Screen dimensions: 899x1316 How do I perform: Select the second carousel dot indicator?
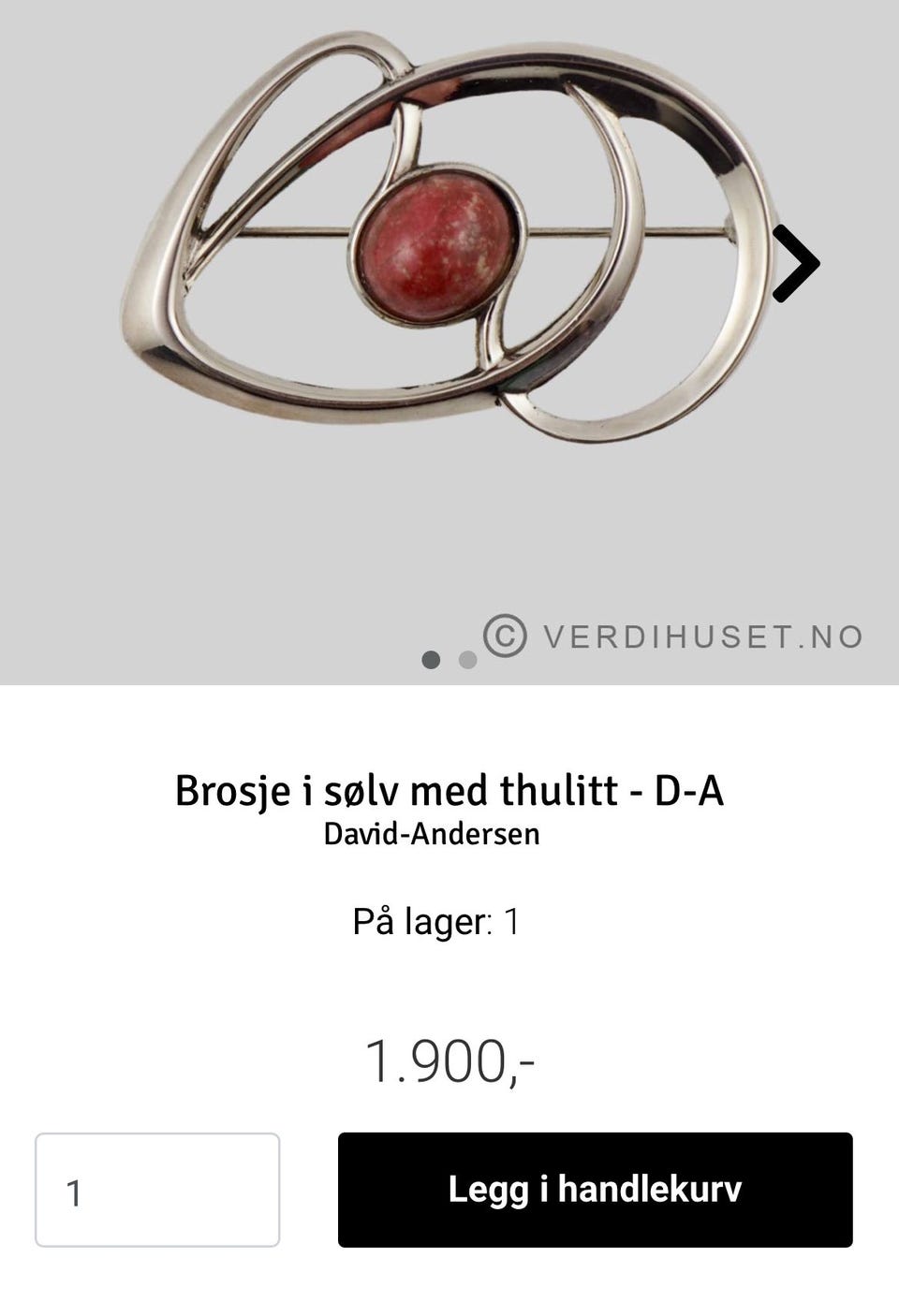467,659
